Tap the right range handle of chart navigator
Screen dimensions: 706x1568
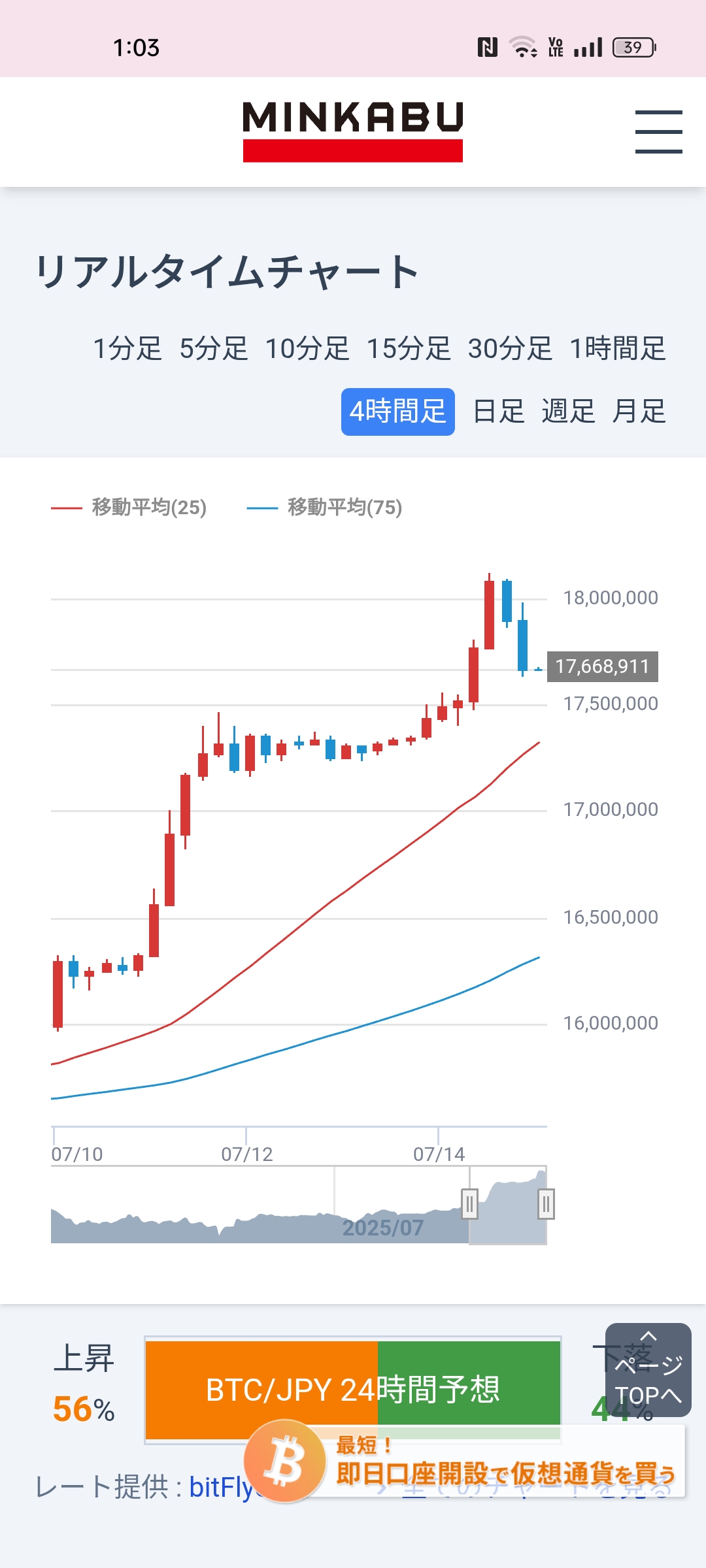click(546, 1204)
